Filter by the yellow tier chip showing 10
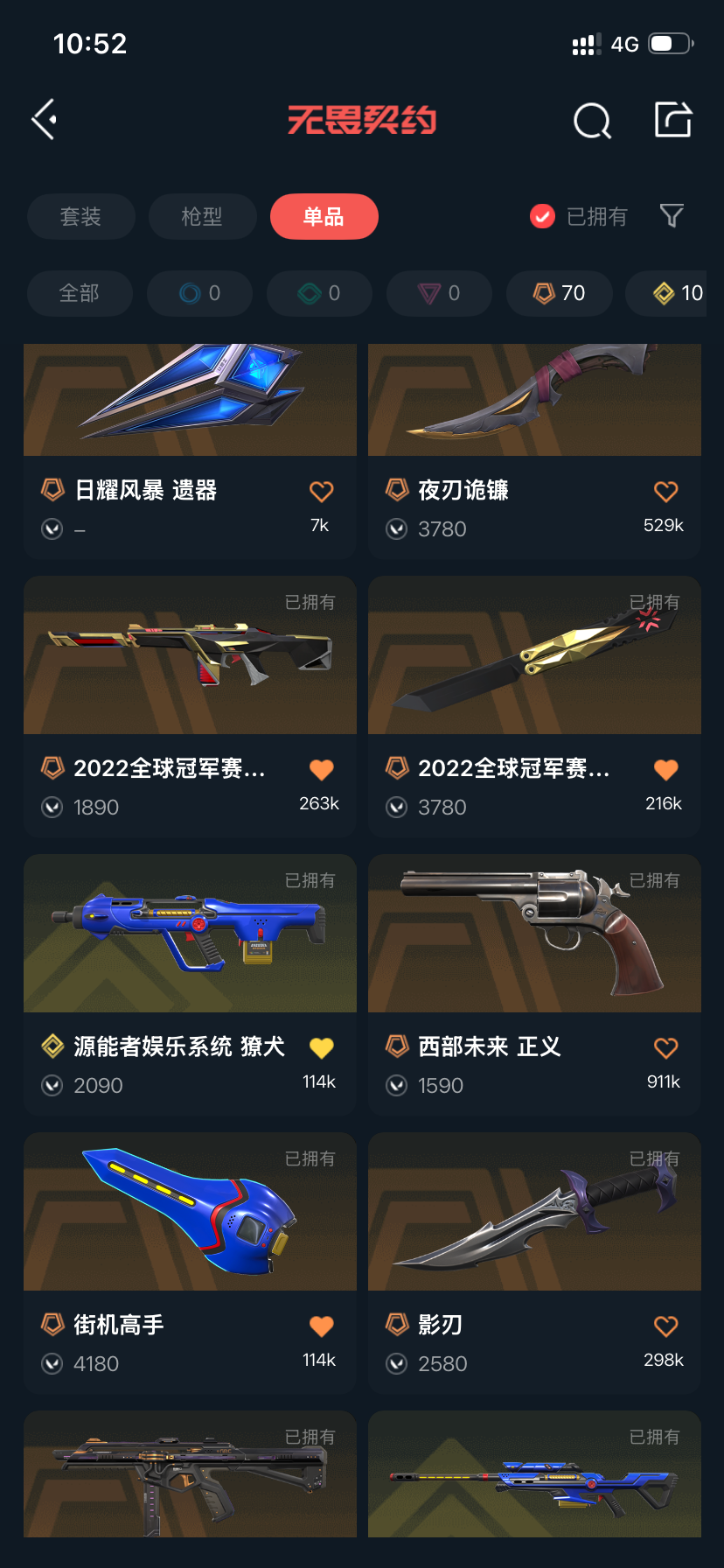Image resolution: width=724 pixels, height=1568 pixels. click(x=678, y=293)
